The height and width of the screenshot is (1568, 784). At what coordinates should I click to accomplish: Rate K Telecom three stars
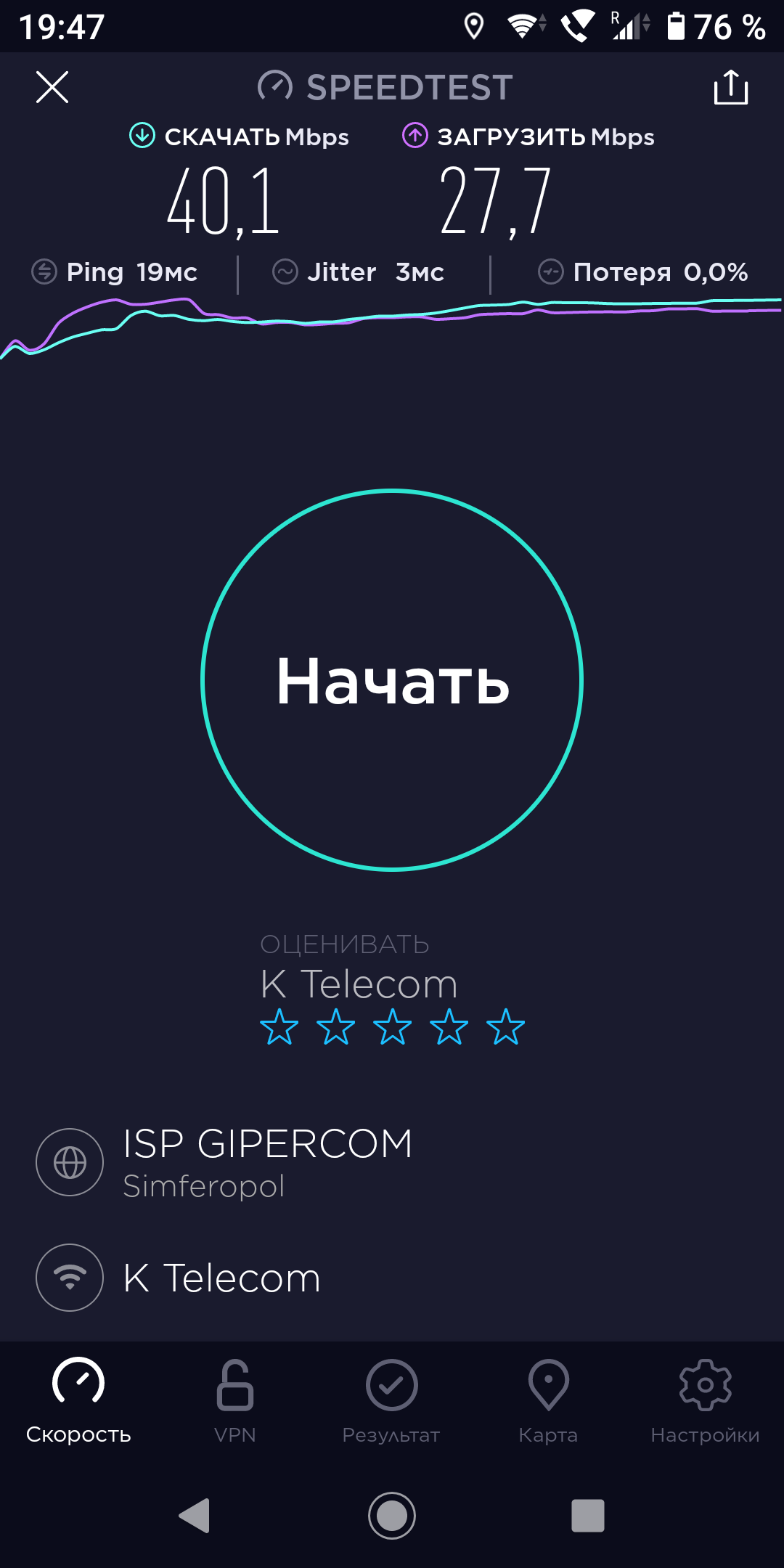(x=393, y=1026)
